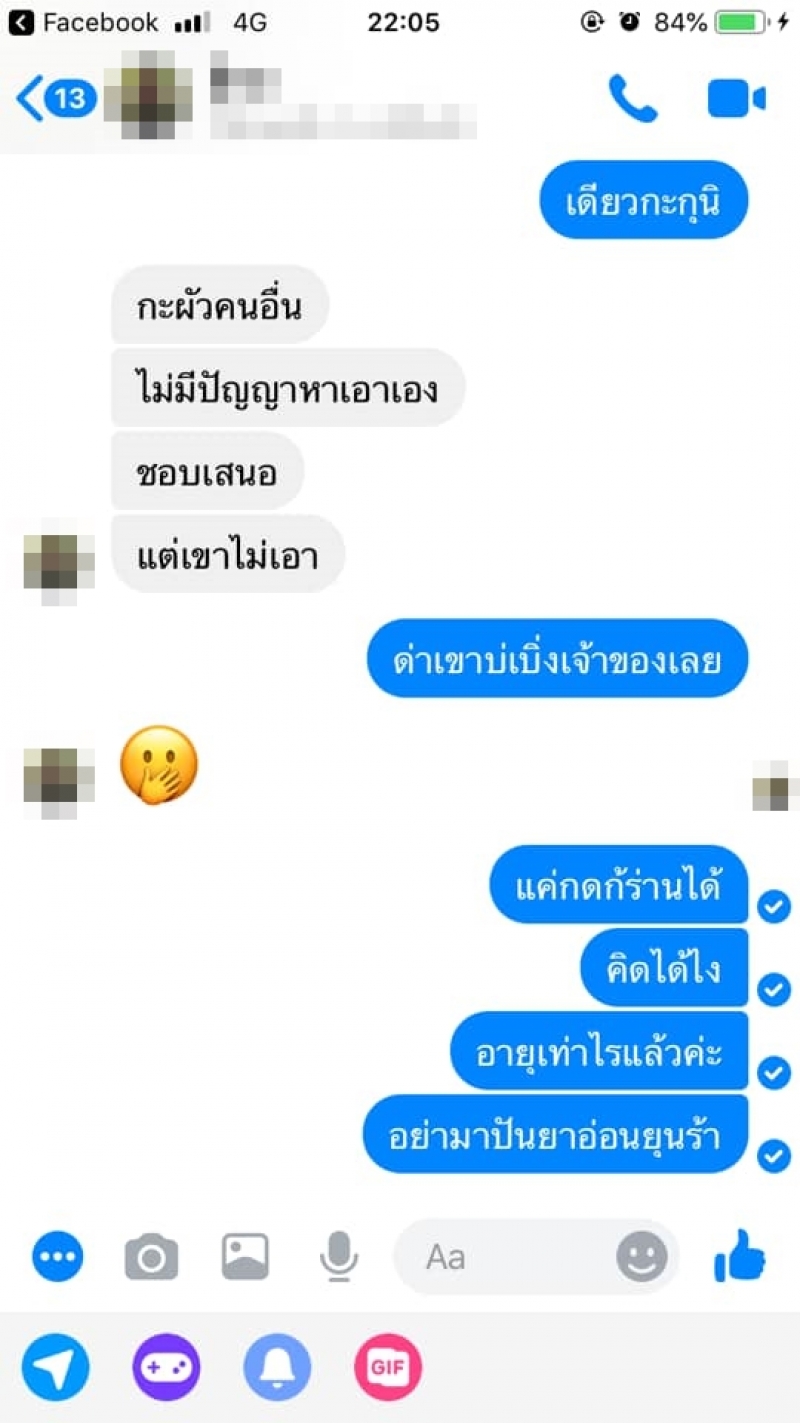The image size is (800, 1423).
Task: Start a video call
Action: point(736,99)
